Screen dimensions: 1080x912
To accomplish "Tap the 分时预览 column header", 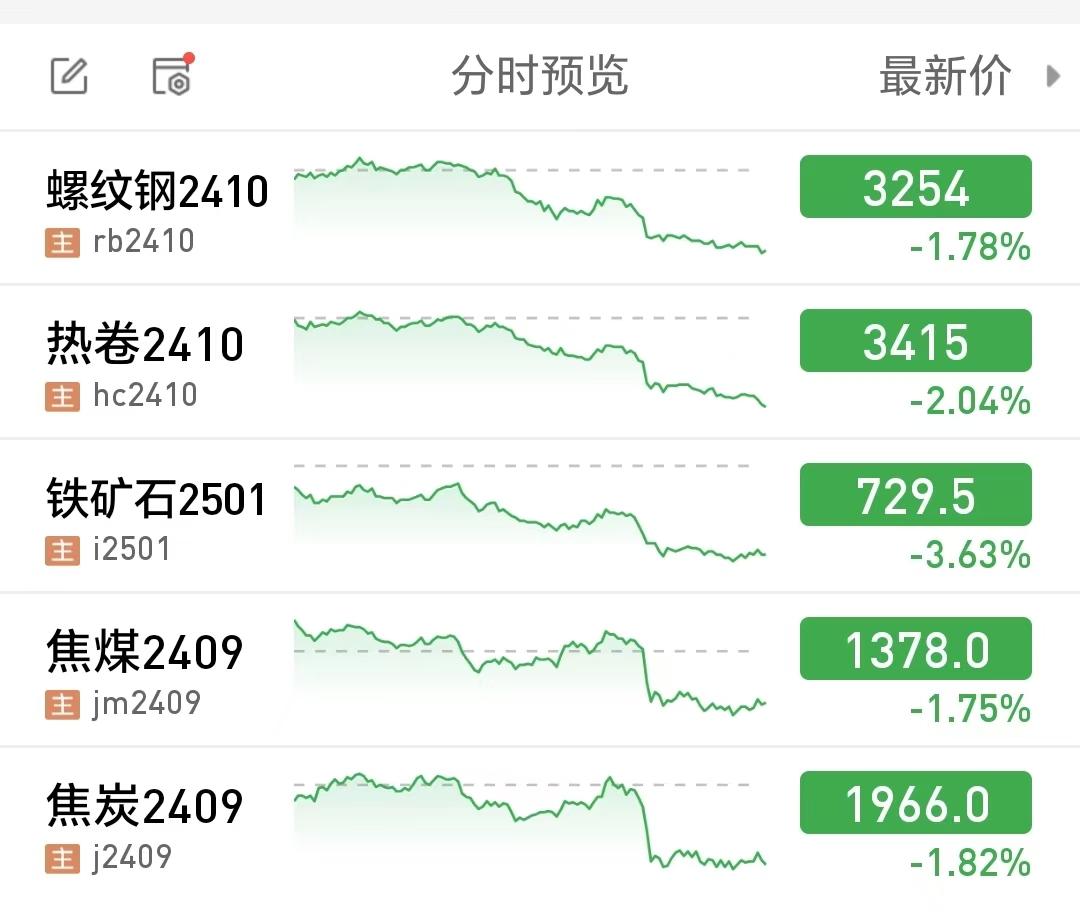I will [x=539, y=76].
